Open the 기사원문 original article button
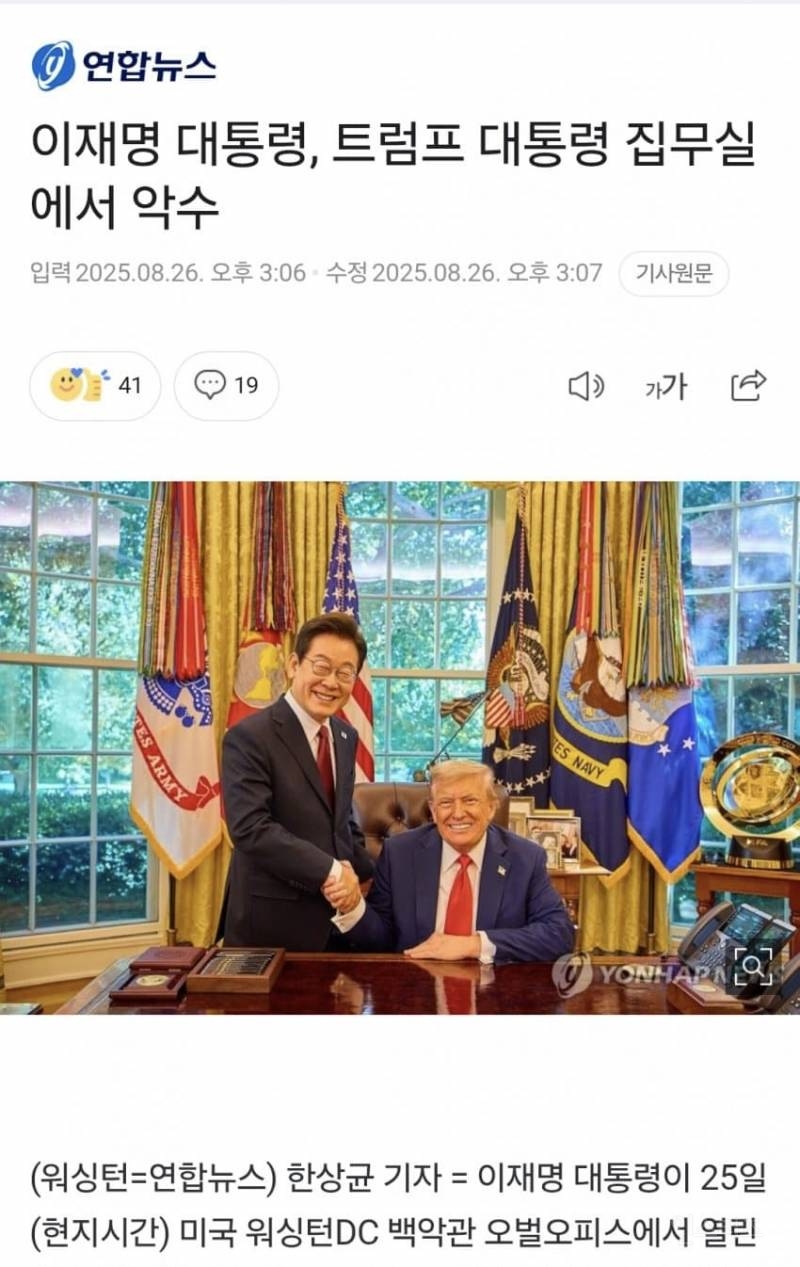Image resolution: width=800 pixels, height=1267 pixels. (673, 274)
